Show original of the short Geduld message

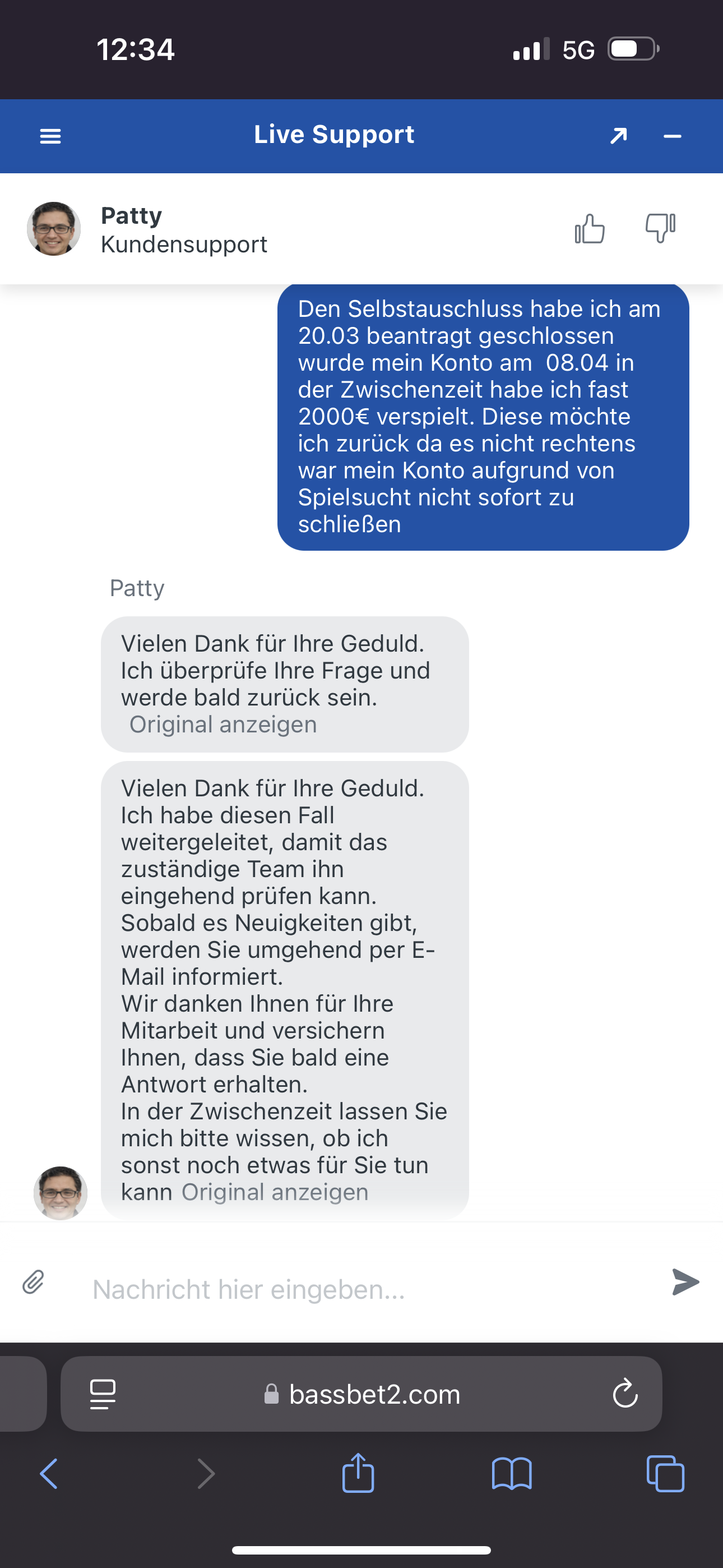tap(223, 725)
